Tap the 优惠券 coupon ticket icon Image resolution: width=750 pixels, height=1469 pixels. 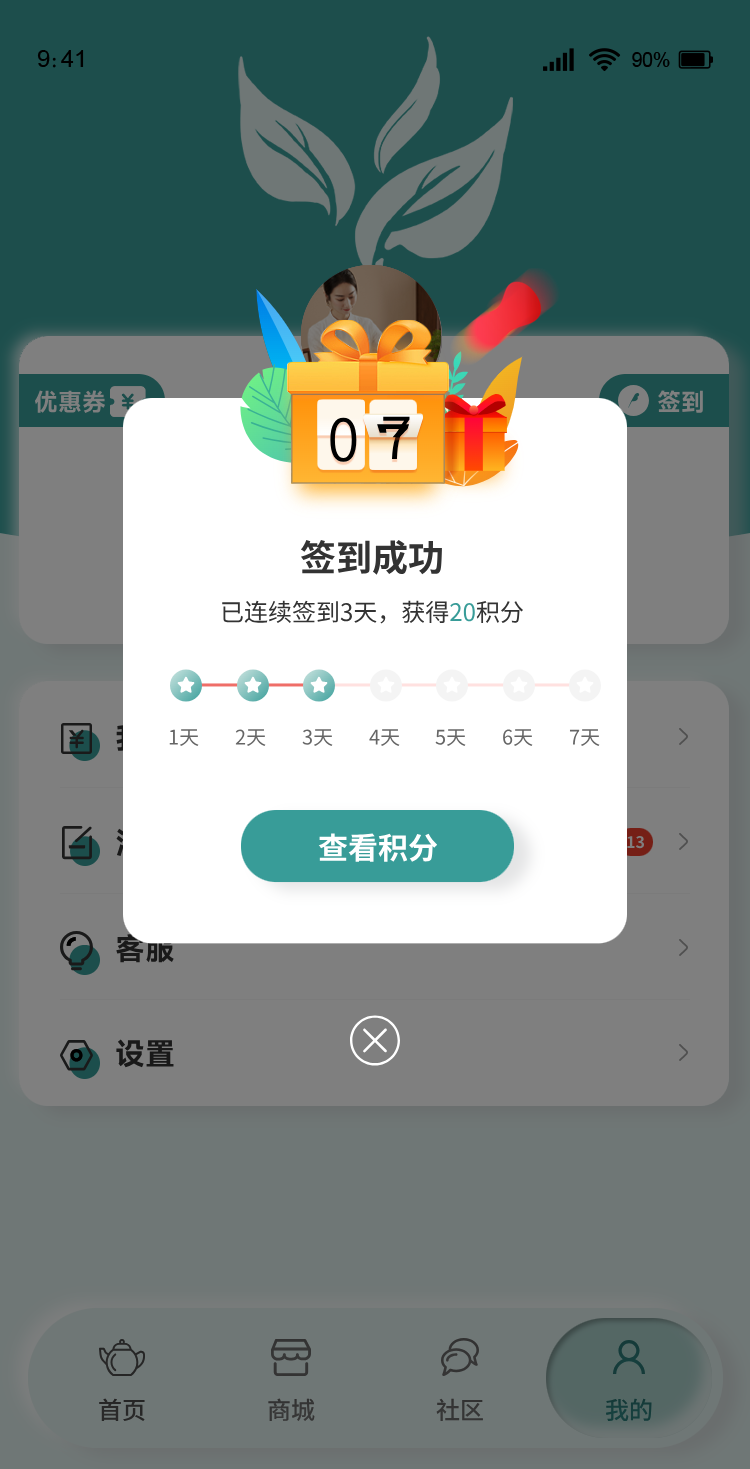(126, 398)
